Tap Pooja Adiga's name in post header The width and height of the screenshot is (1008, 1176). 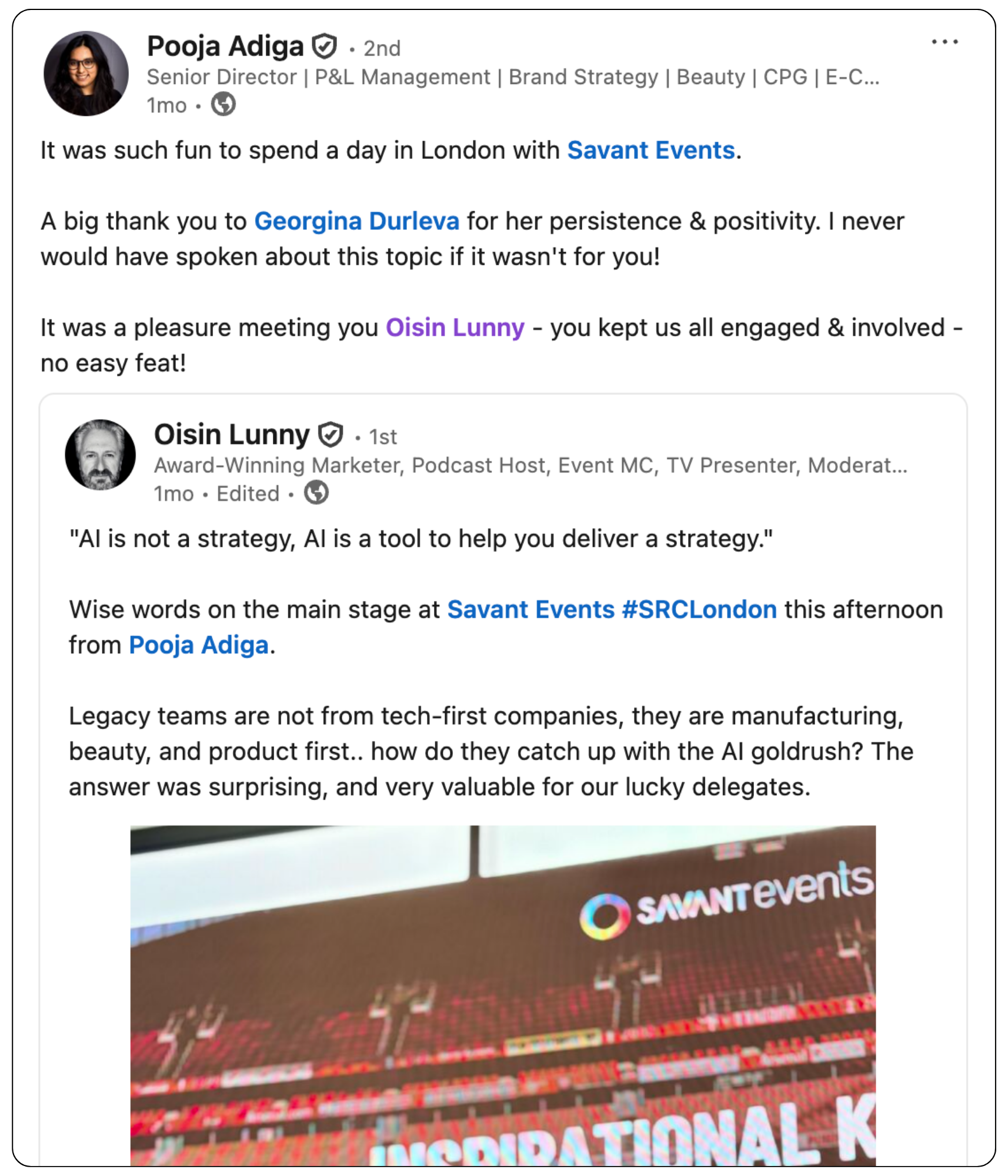225,46
